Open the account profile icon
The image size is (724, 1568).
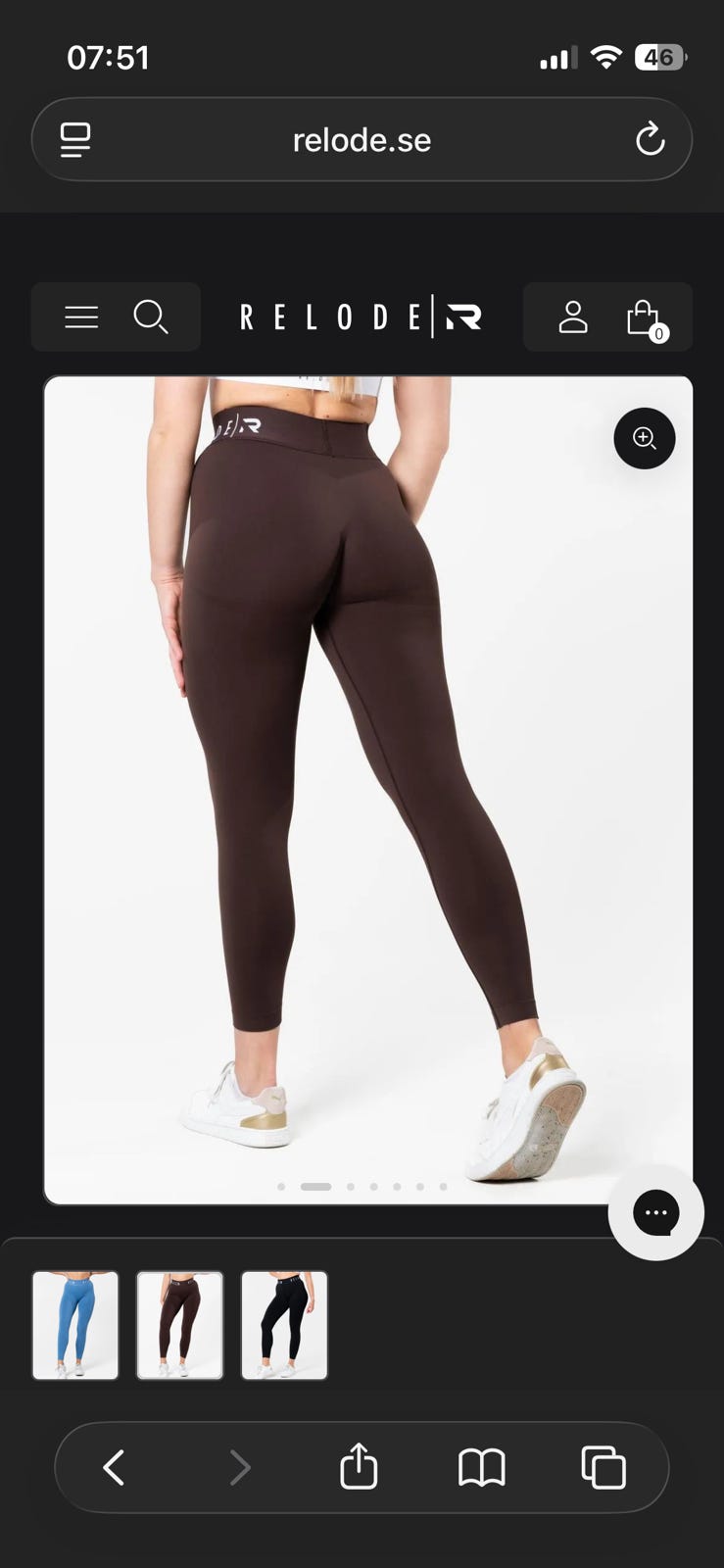pyautogui.click(x=573, y=317)
